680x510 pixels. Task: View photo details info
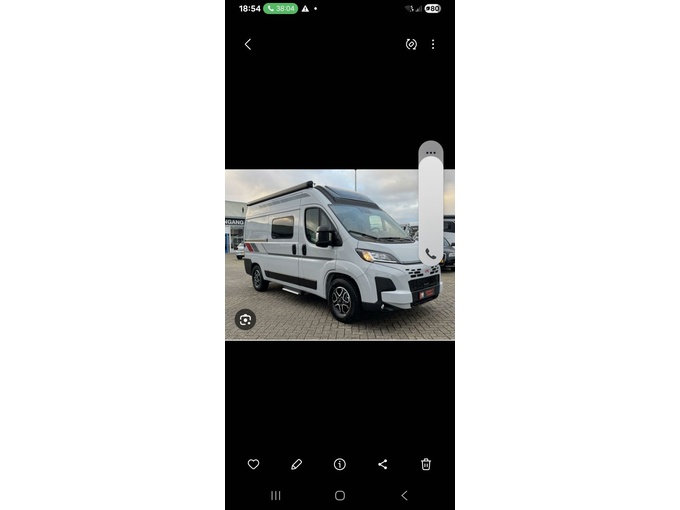click(x=340, y=464)
